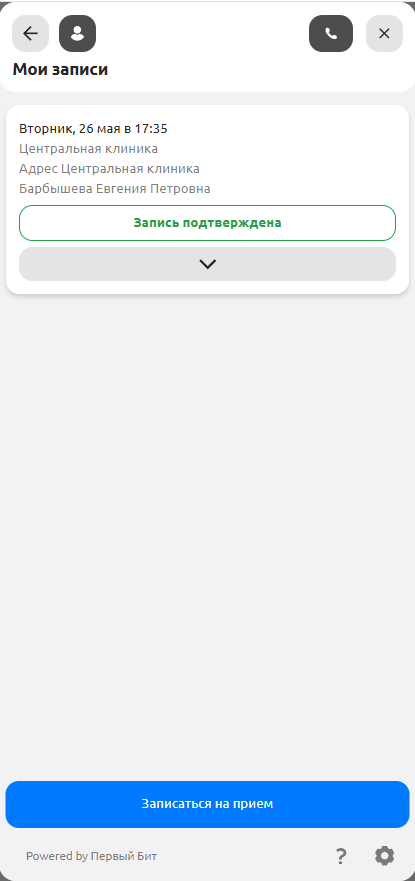Expand the appointment details chevron
This screenshot has width=415, height=881.
coord(207,264)
